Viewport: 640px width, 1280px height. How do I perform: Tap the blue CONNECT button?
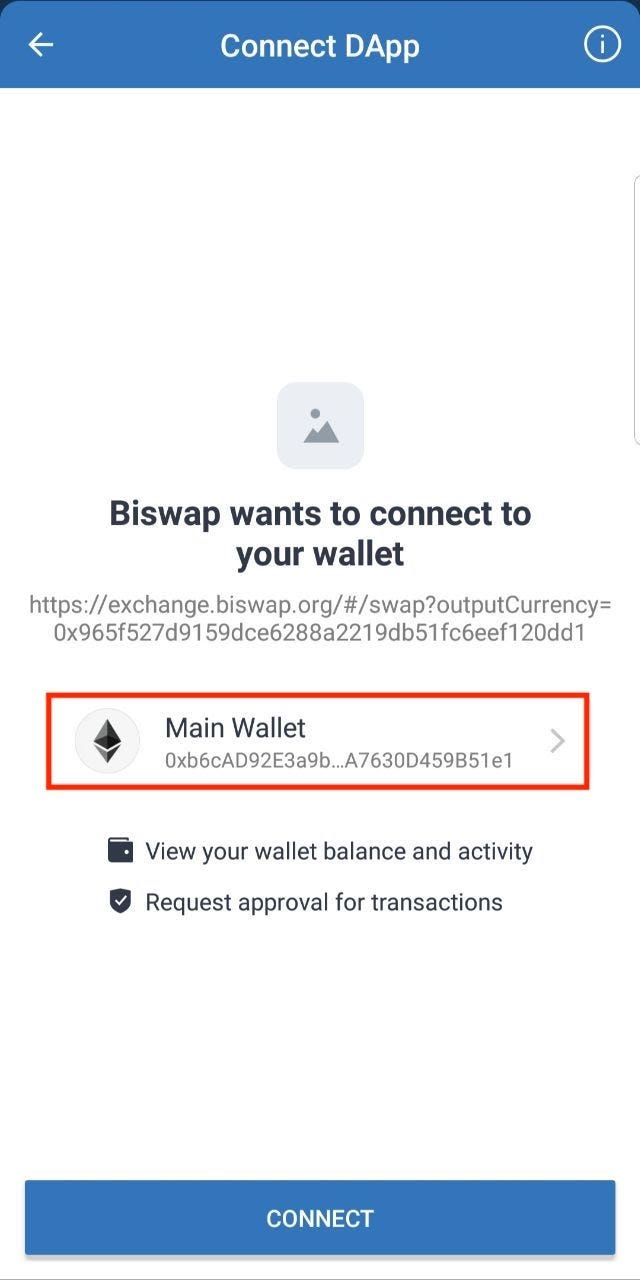point(320,1217)
